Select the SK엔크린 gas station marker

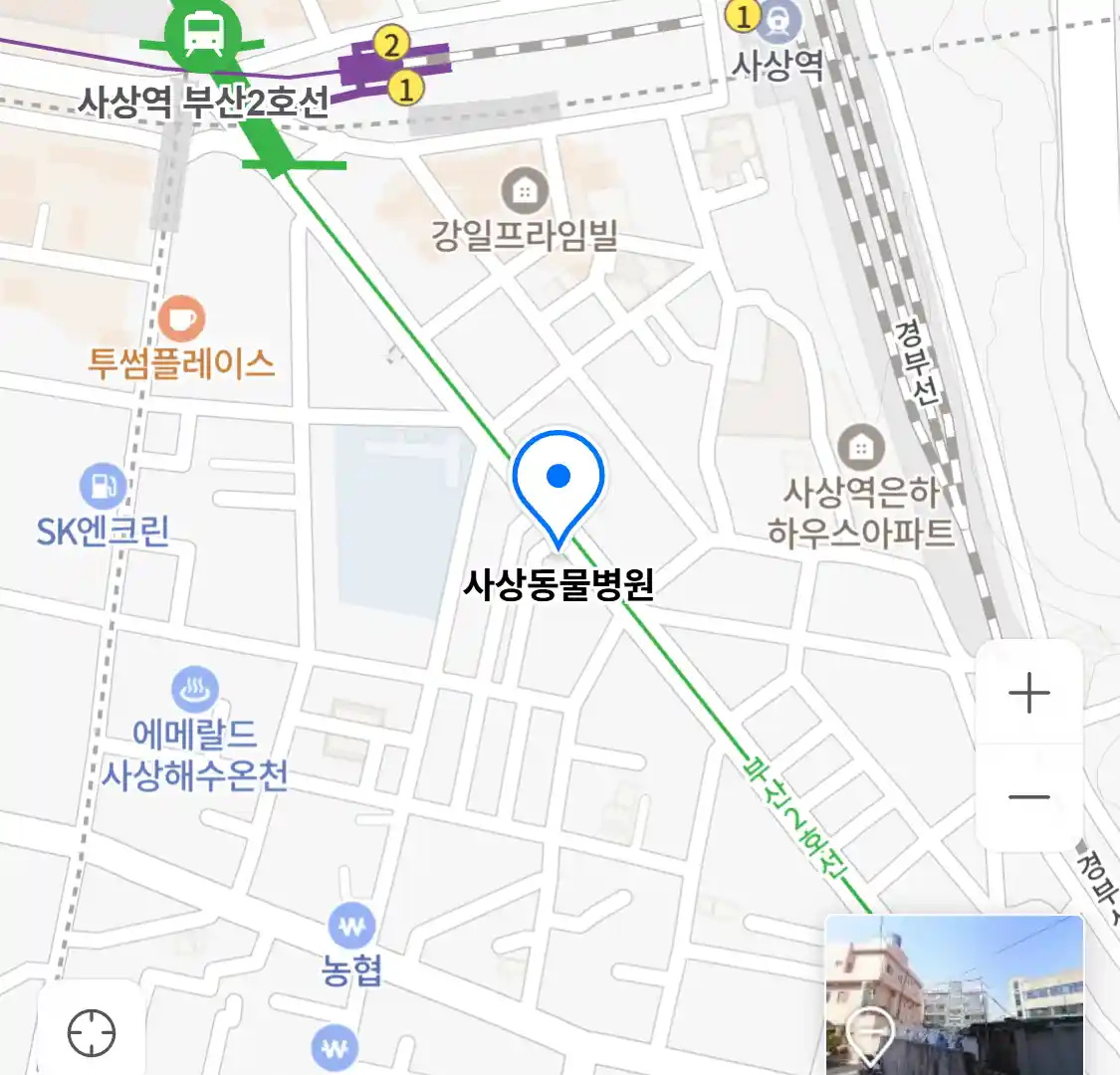coord(103,487)
